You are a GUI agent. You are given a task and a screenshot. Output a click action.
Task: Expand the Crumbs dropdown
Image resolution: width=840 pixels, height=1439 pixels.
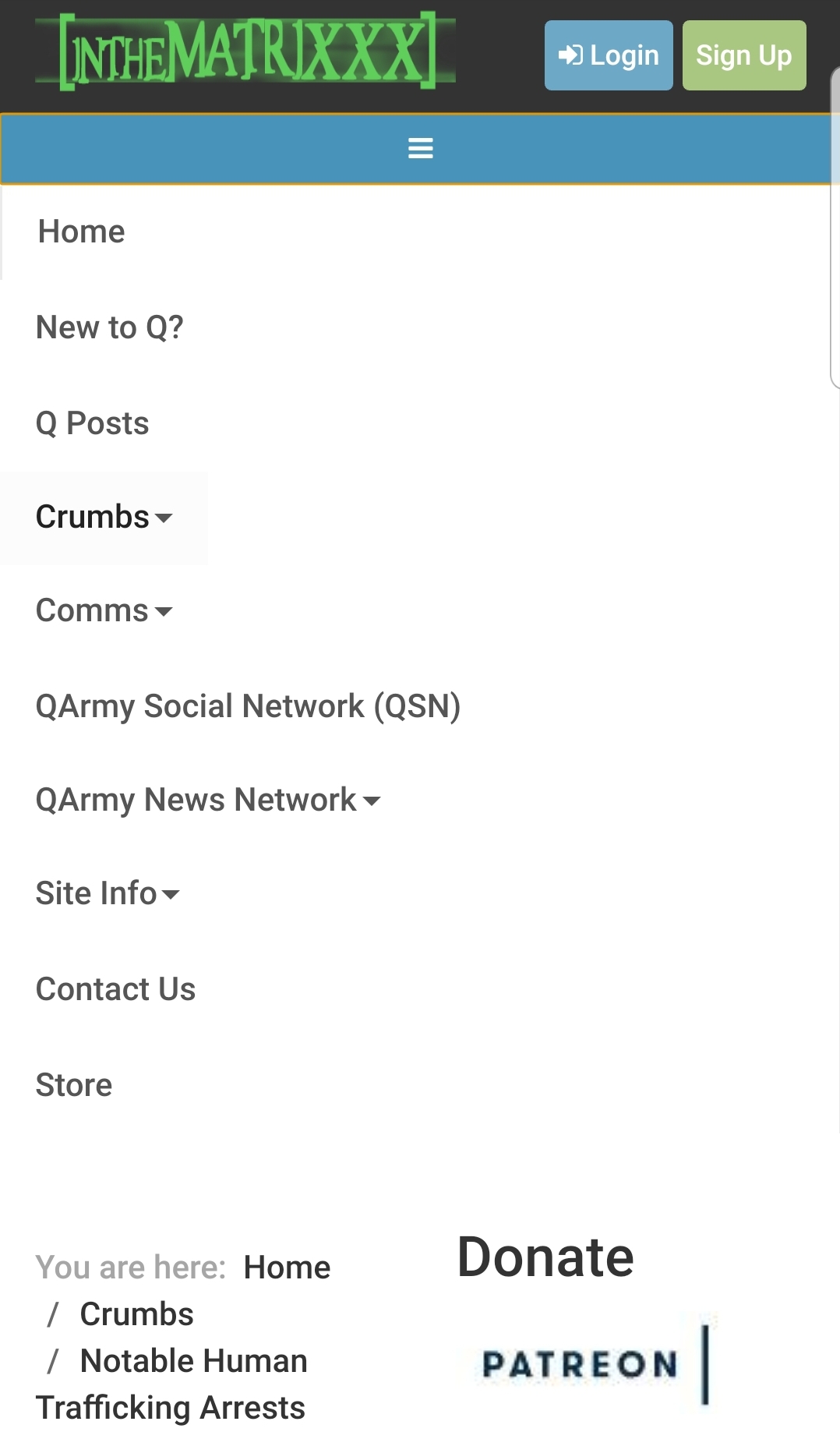coord(104,518)
